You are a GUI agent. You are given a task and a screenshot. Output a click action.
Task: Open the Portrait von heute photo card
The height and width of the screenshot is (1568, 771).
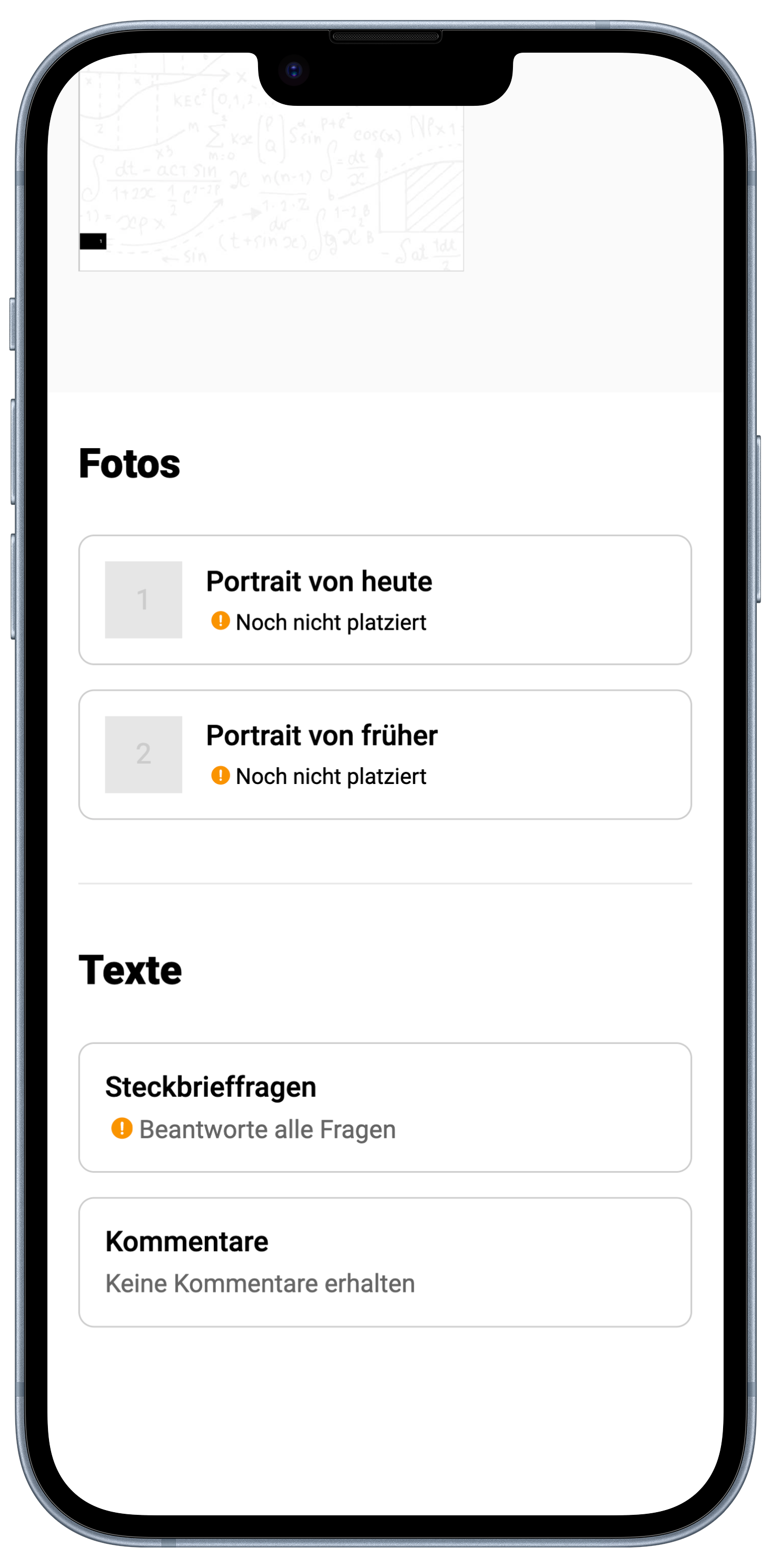(x=385, y=600)
